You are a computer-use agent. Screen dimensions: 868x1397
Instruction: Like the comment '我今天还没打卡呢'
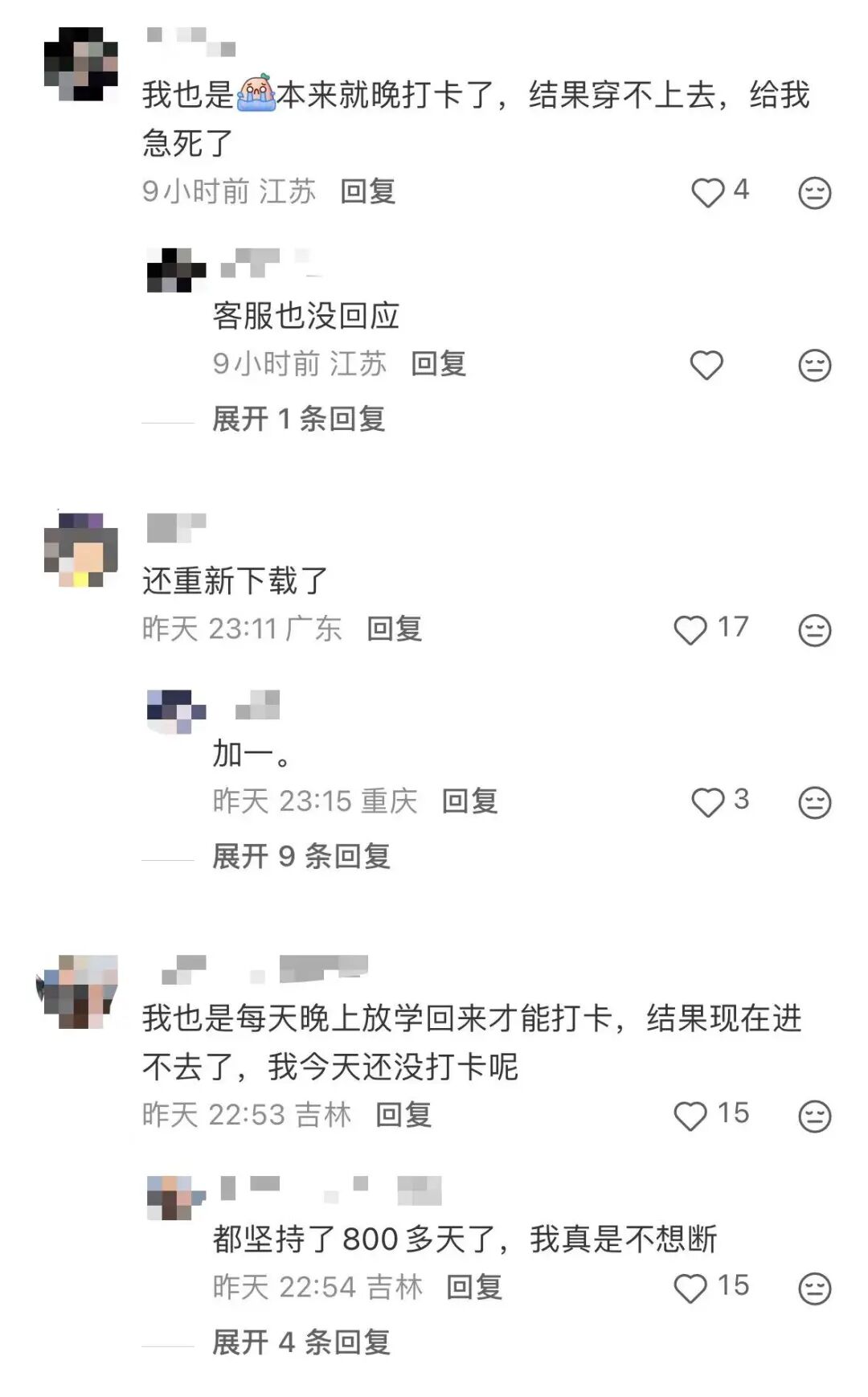[x=690, y=1116]
